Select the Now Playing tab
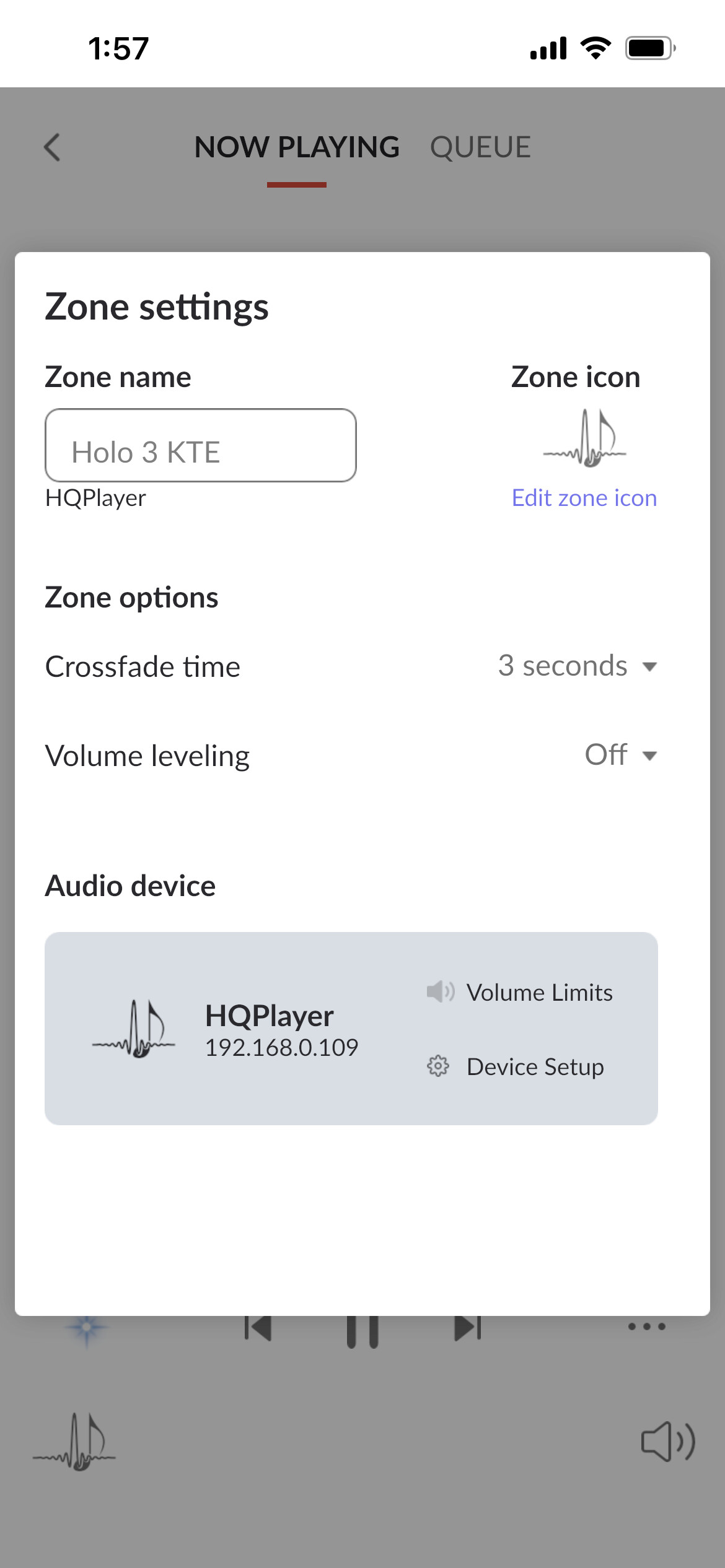Screen dimensions: 725x1568 (x=297, y=147)
